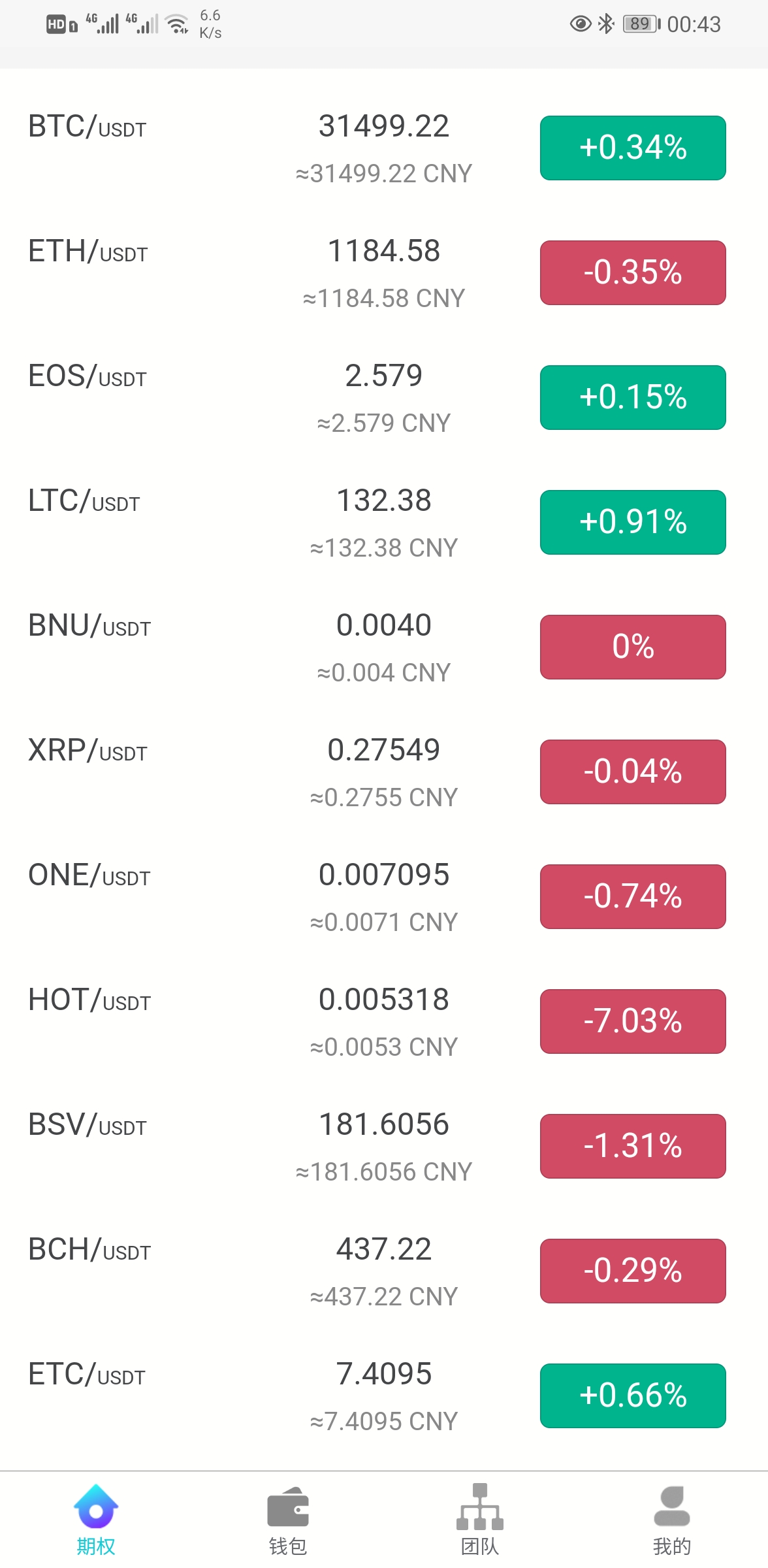
Task: Open the EOS/USDT pair details
Action: click(x=87, y=377)
